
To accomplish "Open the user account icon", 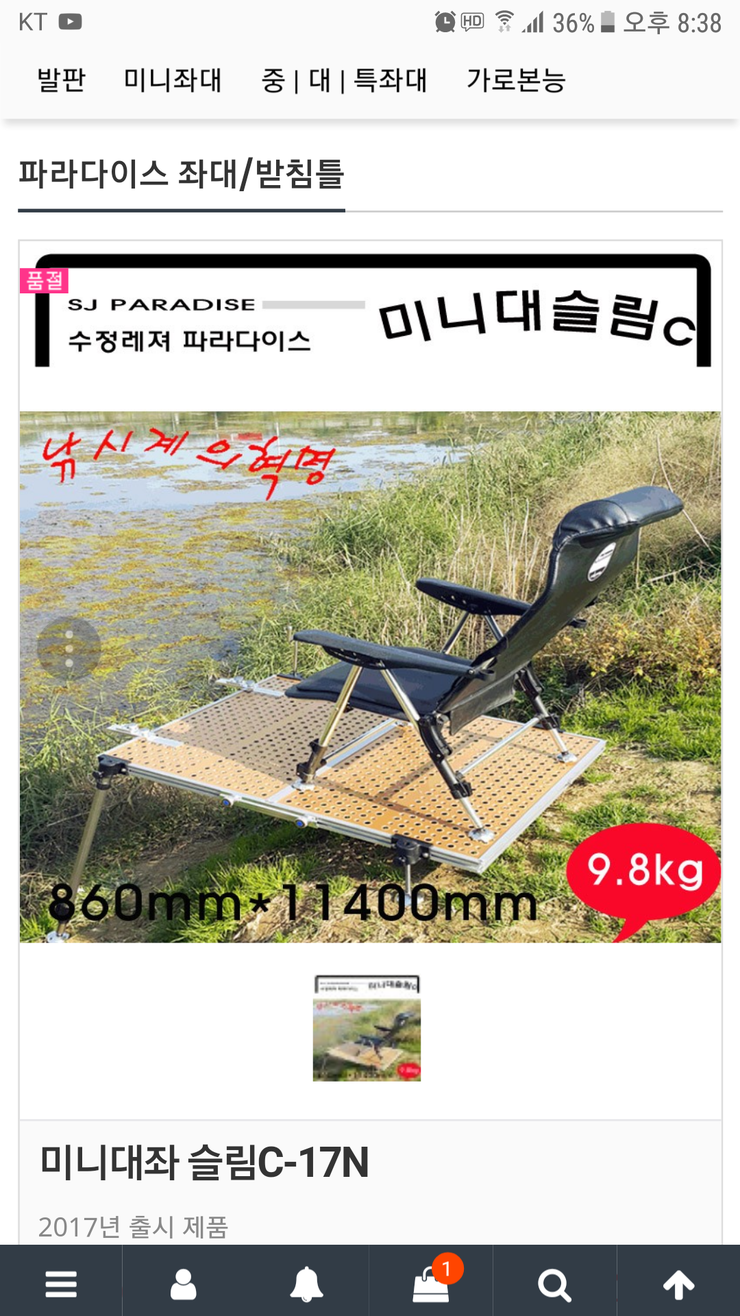I will (184, 1284).
